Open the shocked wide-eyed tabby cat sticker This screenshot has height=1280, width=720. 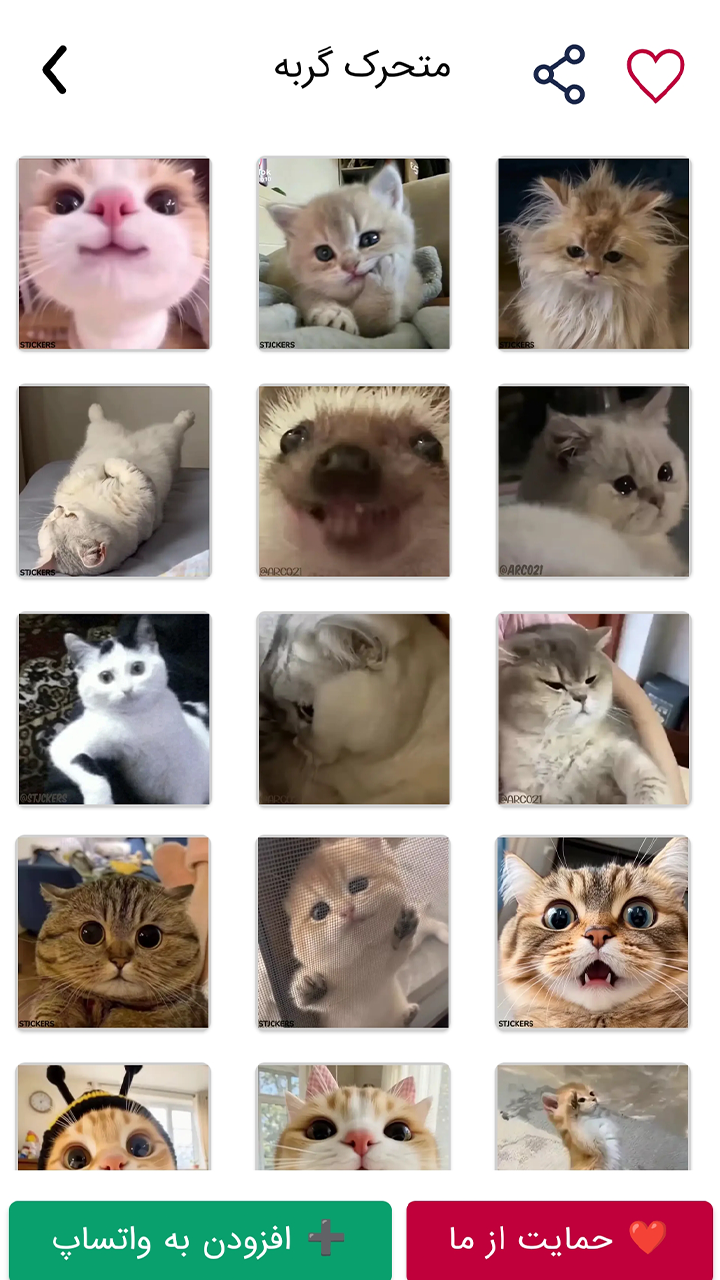click(594, 933)
